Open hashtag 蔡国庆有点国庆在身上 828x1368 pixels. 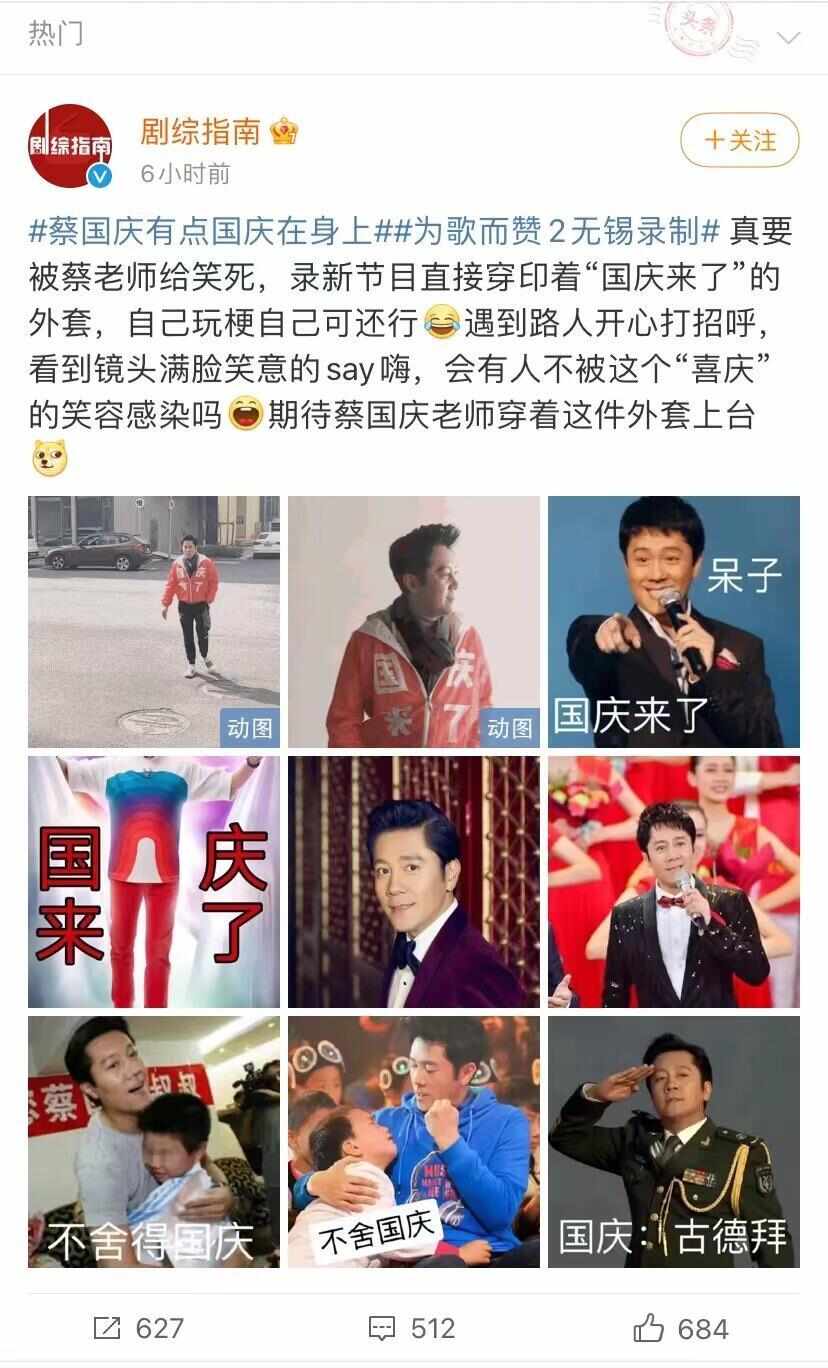200,231
